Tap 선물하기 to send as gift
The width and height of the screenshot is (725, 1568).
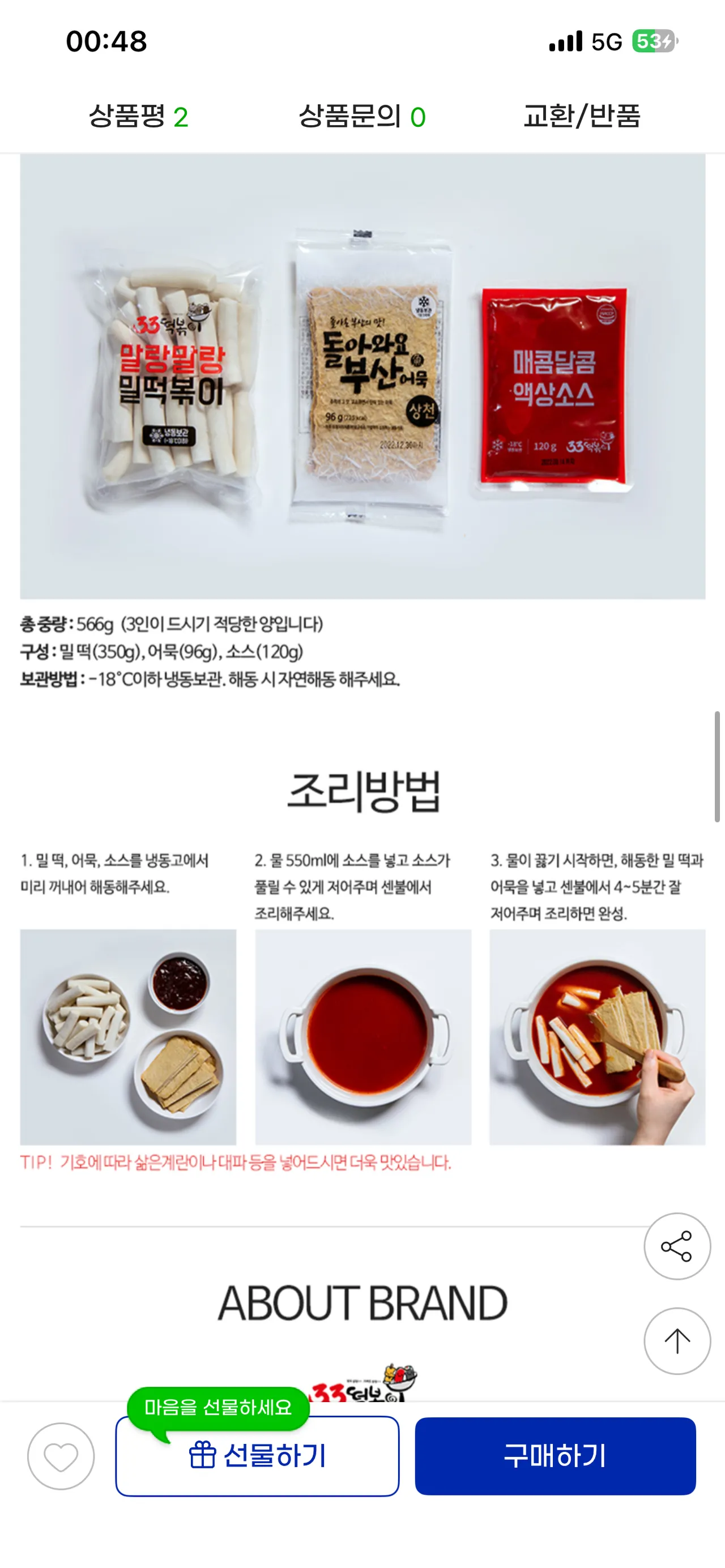258,1455
